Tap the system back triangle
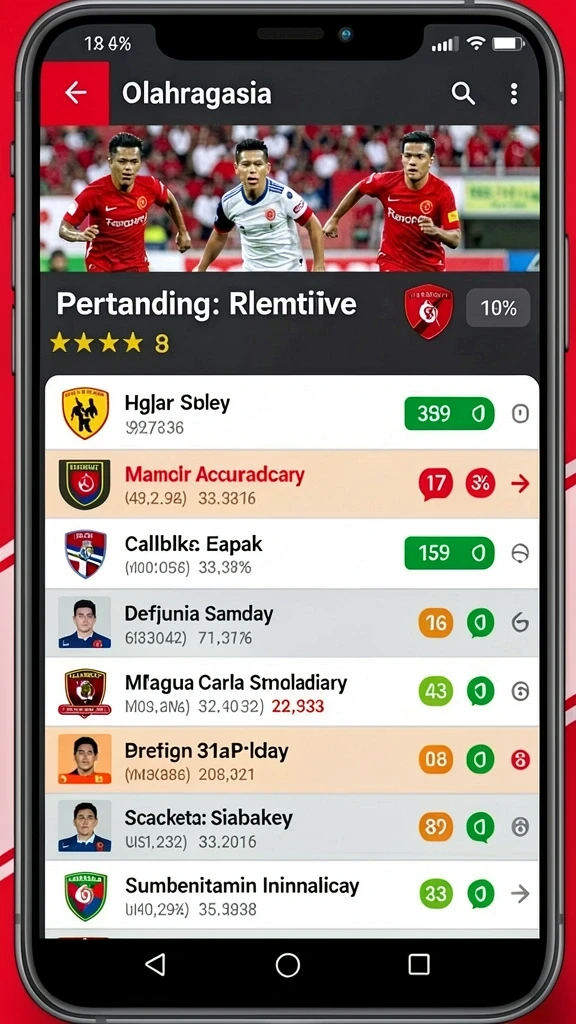The image size is (576, 1024). (155, 964)
